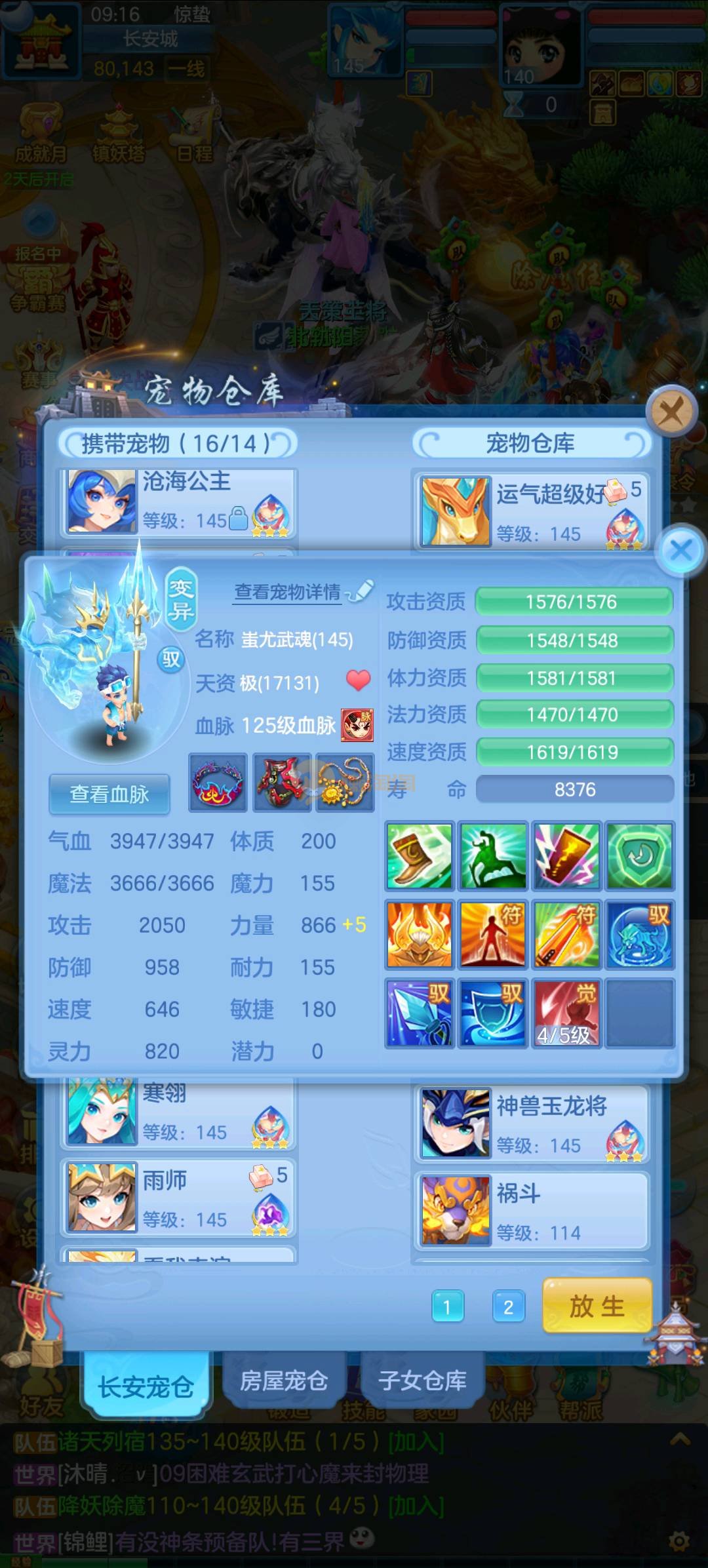Switch to 房屋宠仓 tab
Image resolution: width=708 pixels, height=1568 pixels.
(x=284, y=1381)
